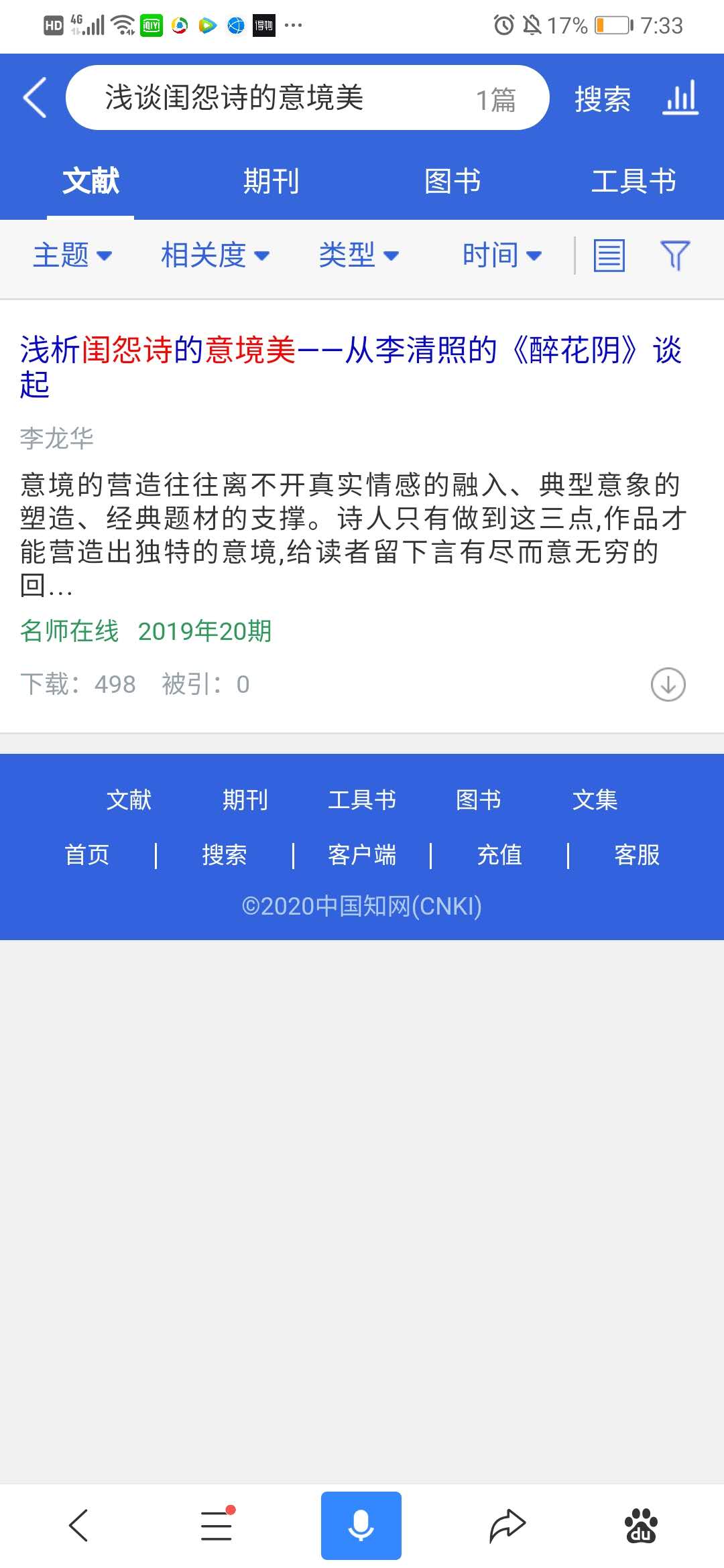Download the article by 李龙华
The image size is (724, 1568).
(x=668, y=684)
